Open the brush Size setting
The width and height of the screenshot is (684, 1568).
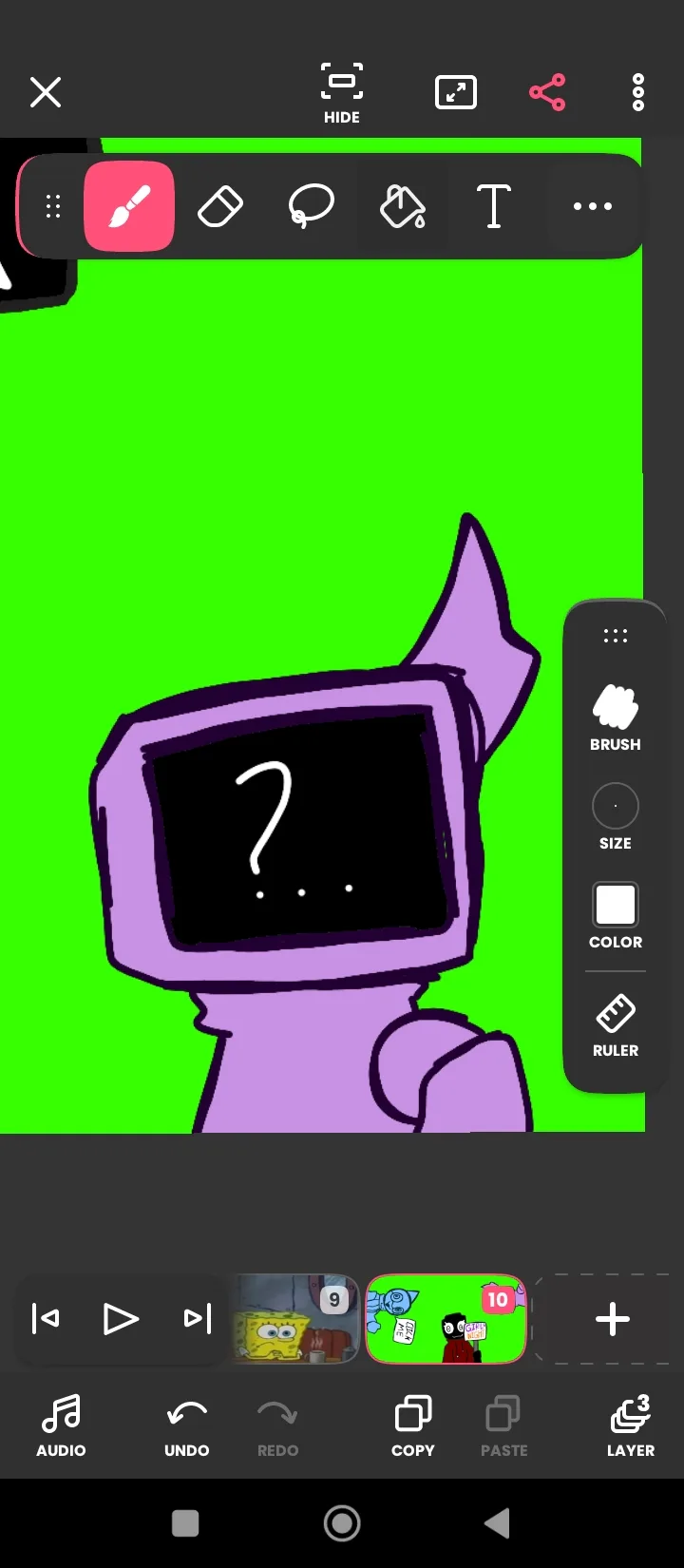(616, 817)
